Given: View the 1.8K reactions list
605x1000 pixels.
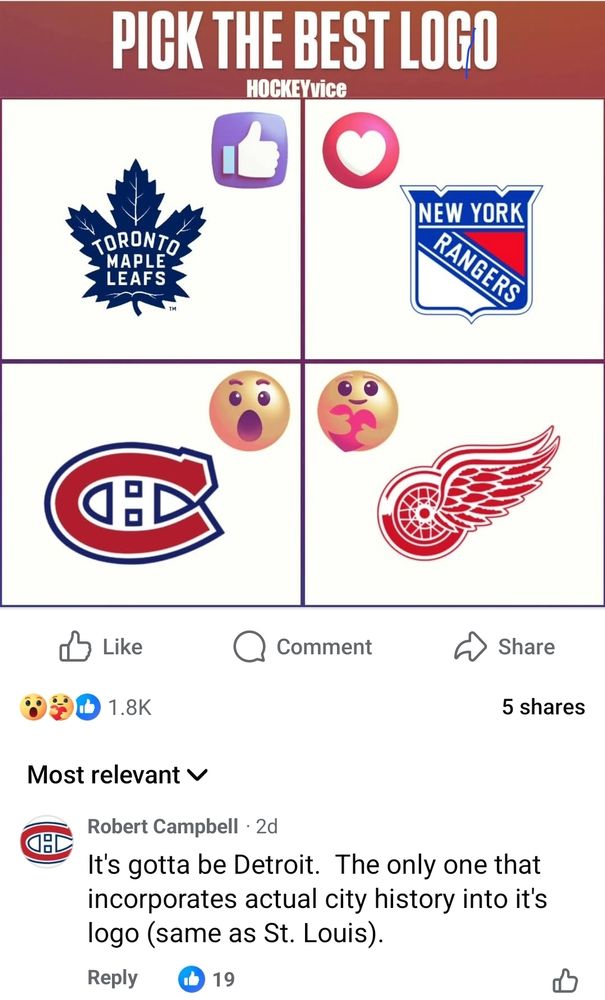Looking at the screenshot, I should pyautogui.click(x=85, y=707).
